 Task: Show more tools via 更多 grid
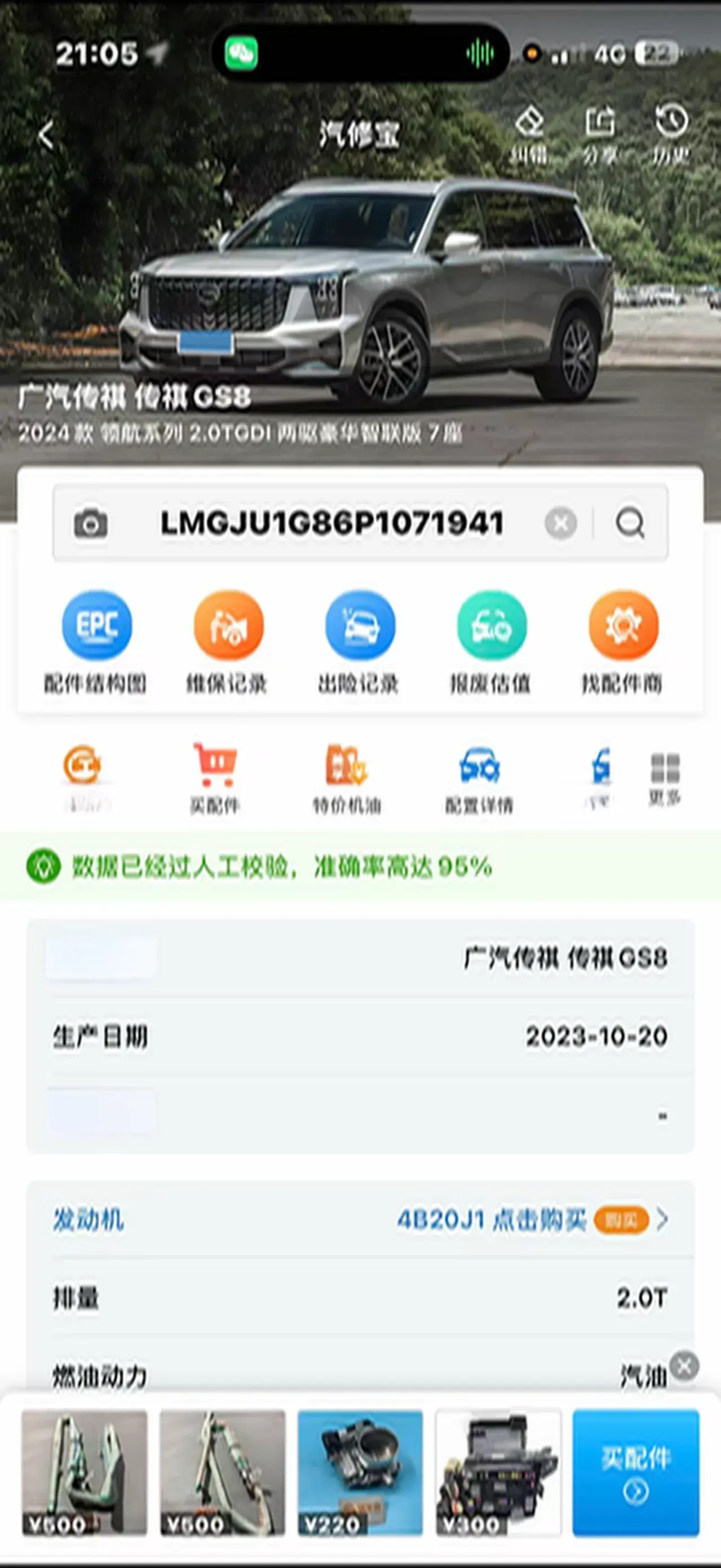(665, 778)
